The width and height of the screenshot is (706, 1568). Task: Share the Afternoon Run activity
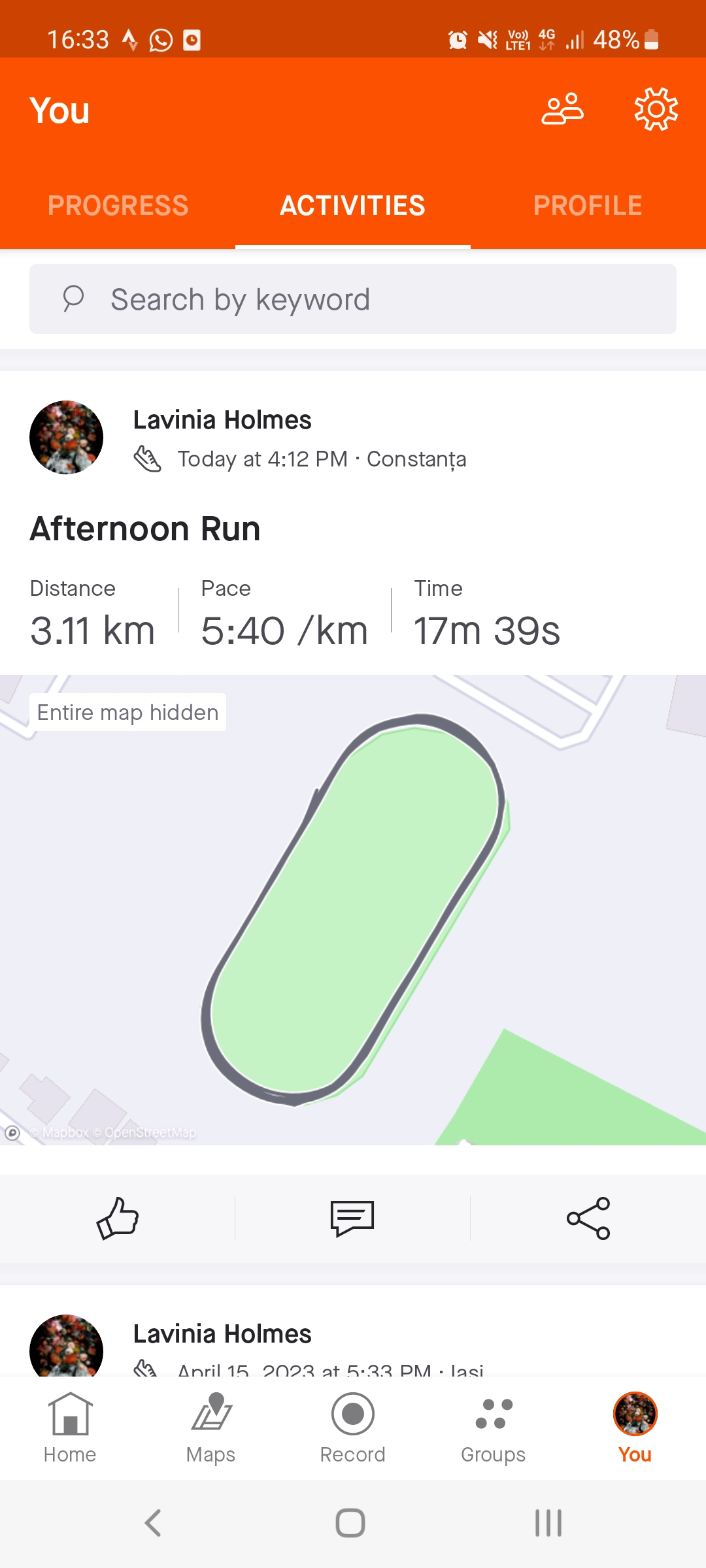(x=588, y=1218)
